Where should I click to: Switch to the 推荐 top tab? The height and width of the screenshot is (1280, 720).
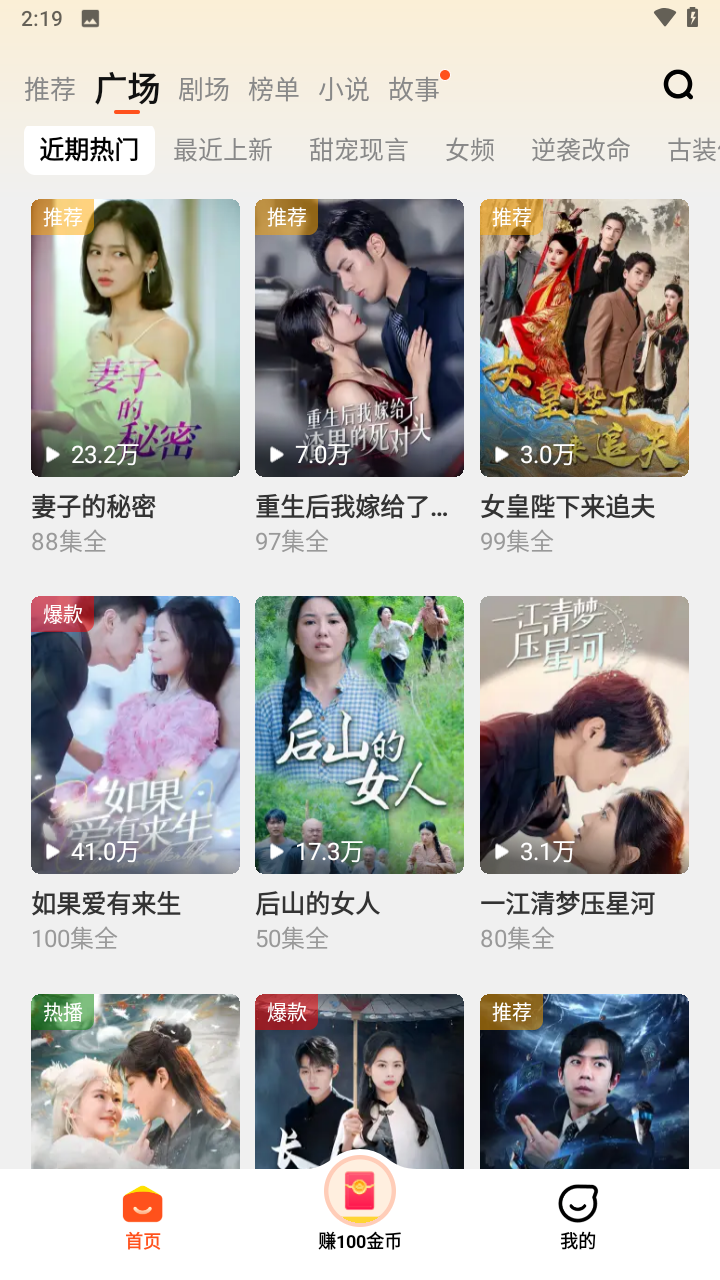pyautogui.click(x=50, y=89)
